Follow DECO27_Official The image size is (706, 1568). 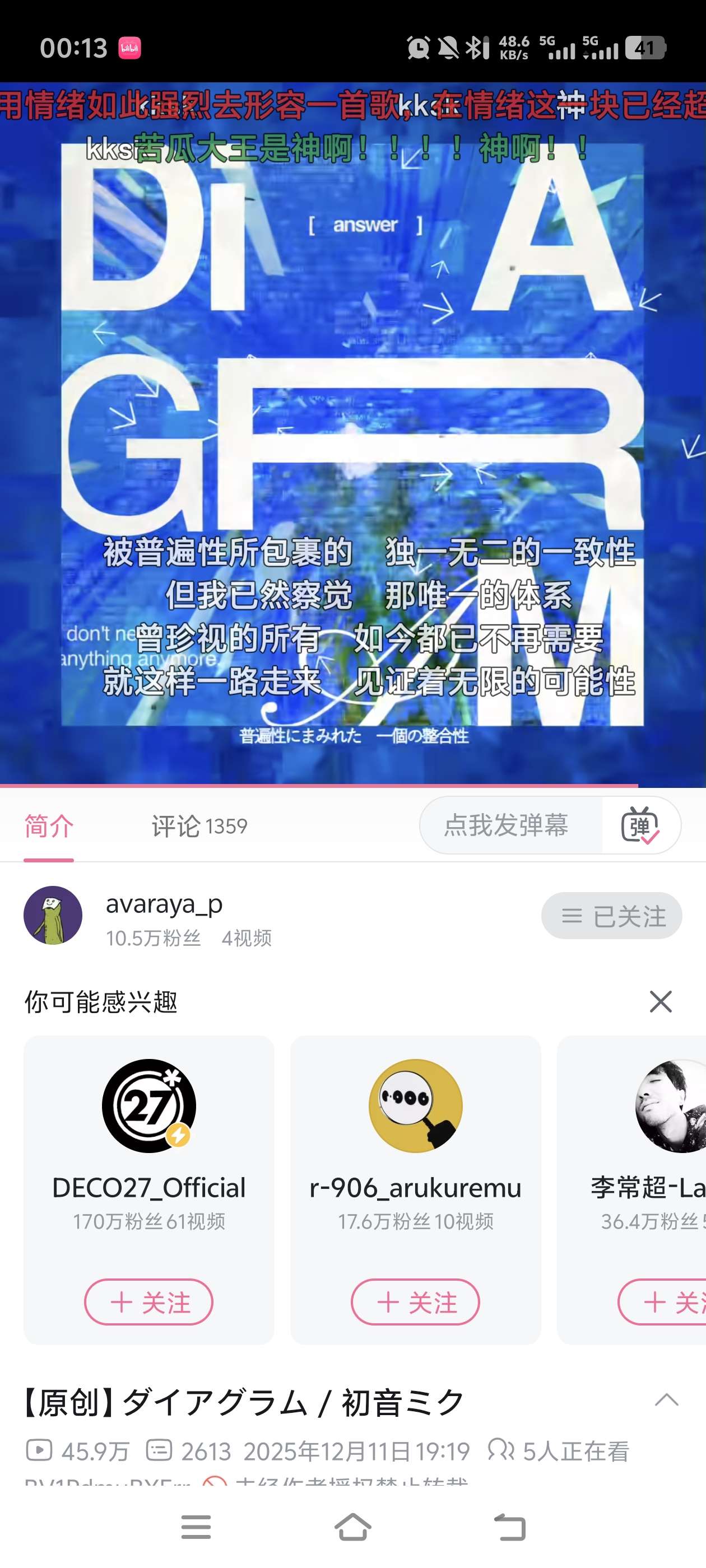pyautogui.click(x=148, y=1302)
